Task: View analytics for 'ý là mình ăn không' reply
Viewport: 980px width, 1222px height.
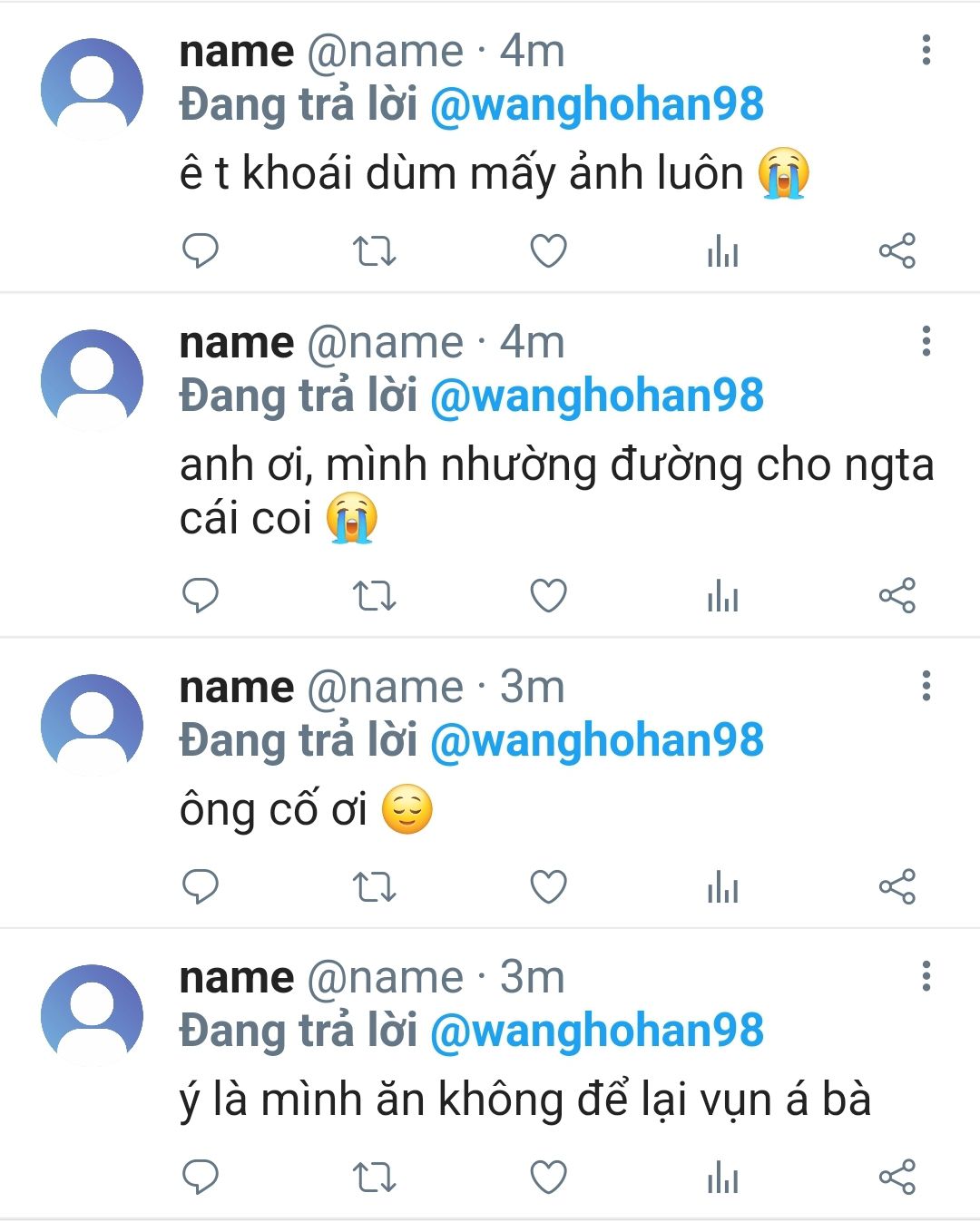Action: pyautogui.click(x=722, y=1177)
